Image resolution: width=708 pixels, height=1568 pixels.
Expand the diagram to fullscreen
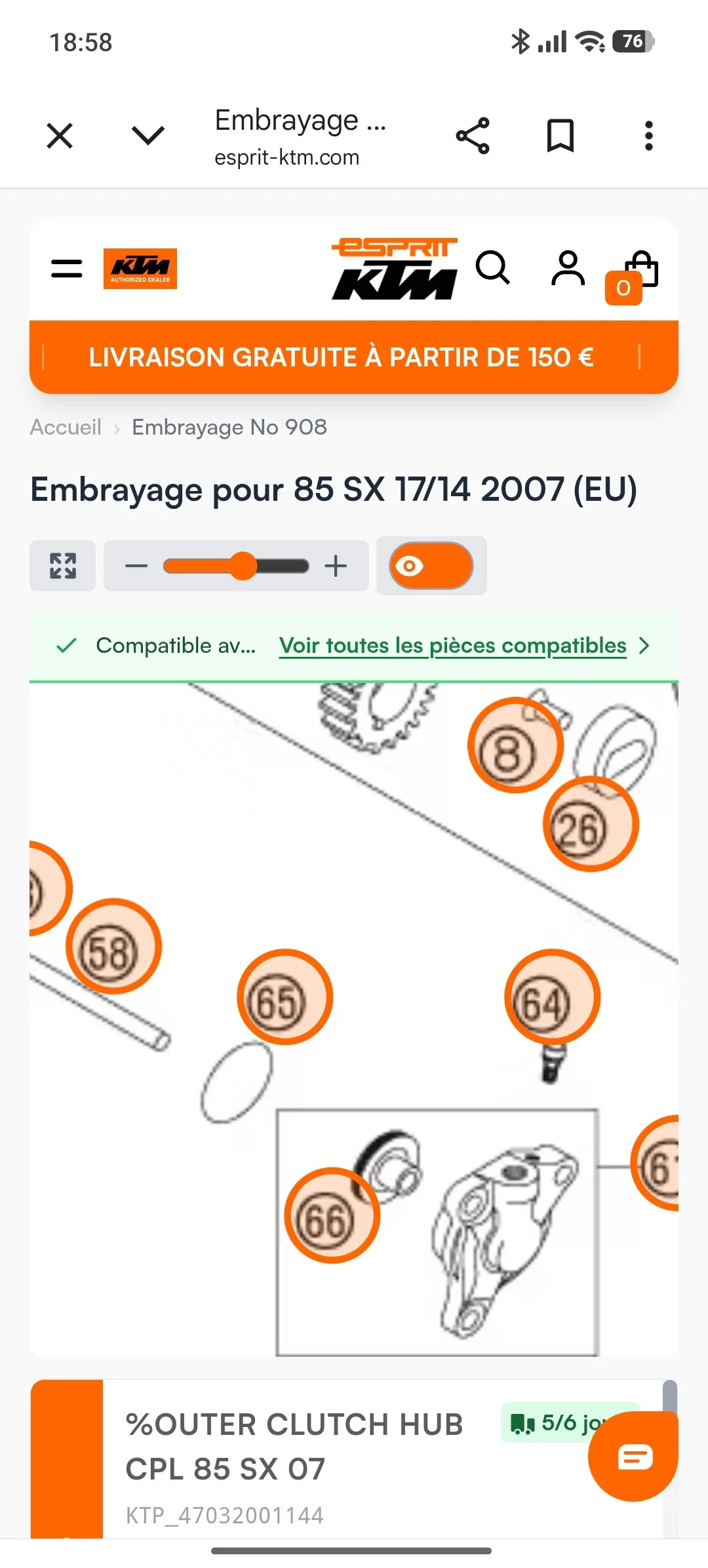click(x=63, y=566)
